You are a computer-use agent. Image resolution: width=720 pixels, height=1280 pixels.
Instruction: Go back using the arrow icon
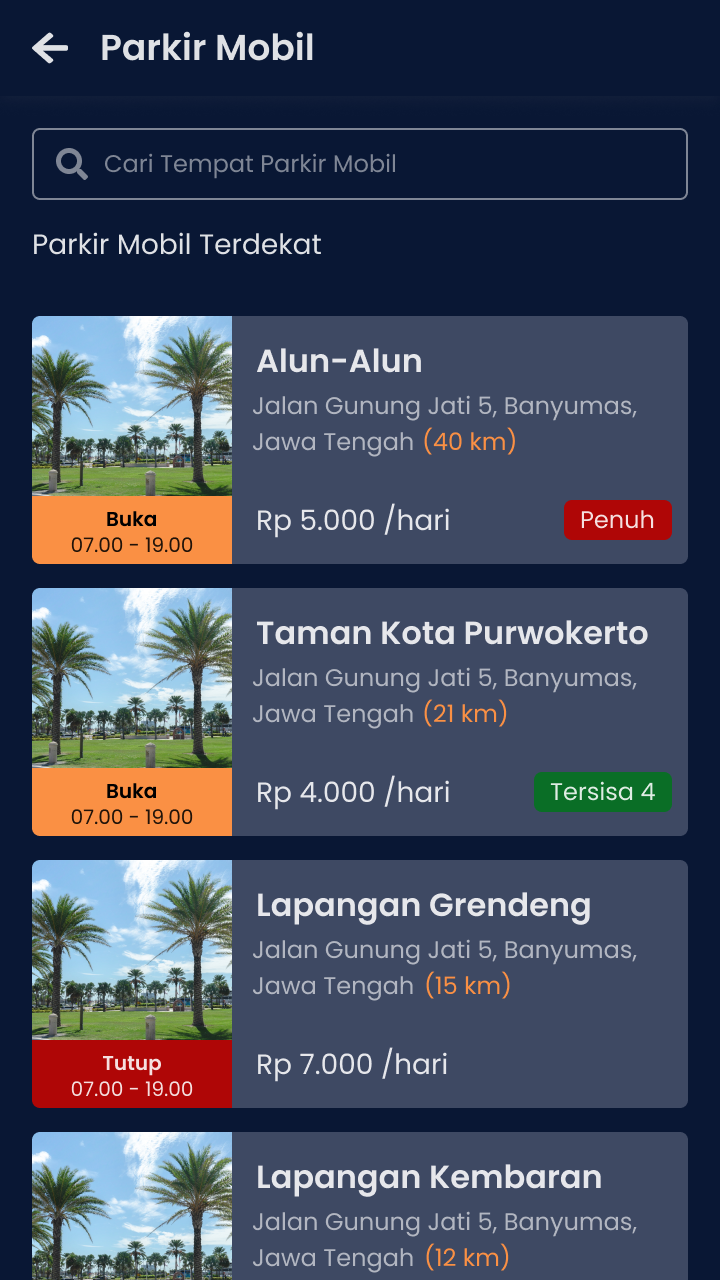[x=50, y=48]
